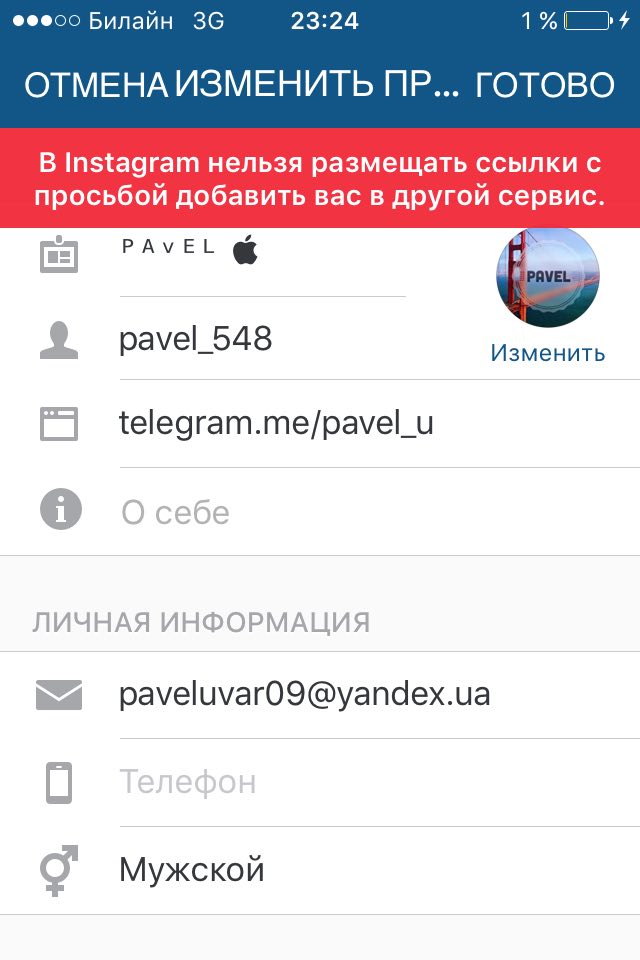Tap Изменить to change profile photo
Image resolution: width=640 pixels, height=960 pixels.
coord(547,353)
